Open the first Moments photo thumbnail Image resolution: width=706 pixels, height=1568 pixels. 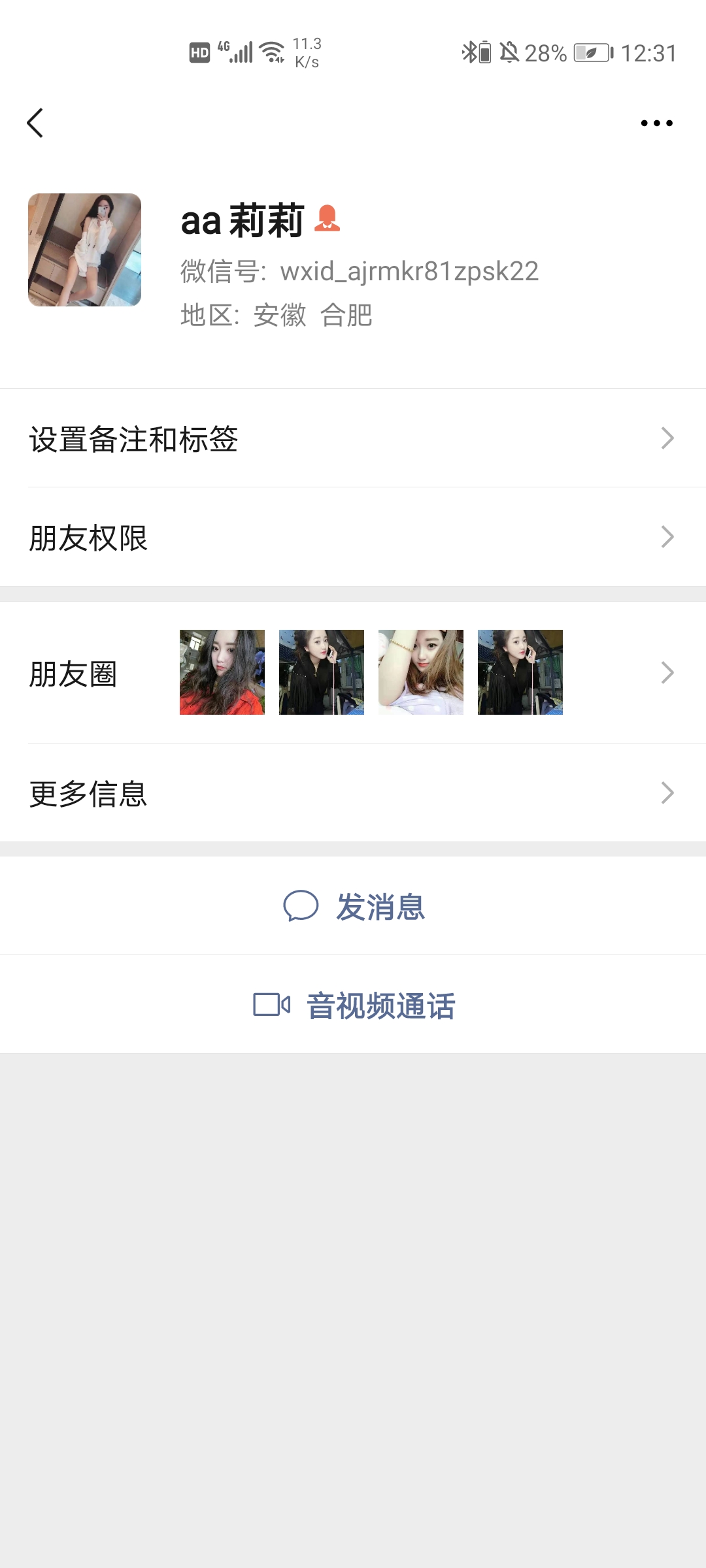click(222, 672)
